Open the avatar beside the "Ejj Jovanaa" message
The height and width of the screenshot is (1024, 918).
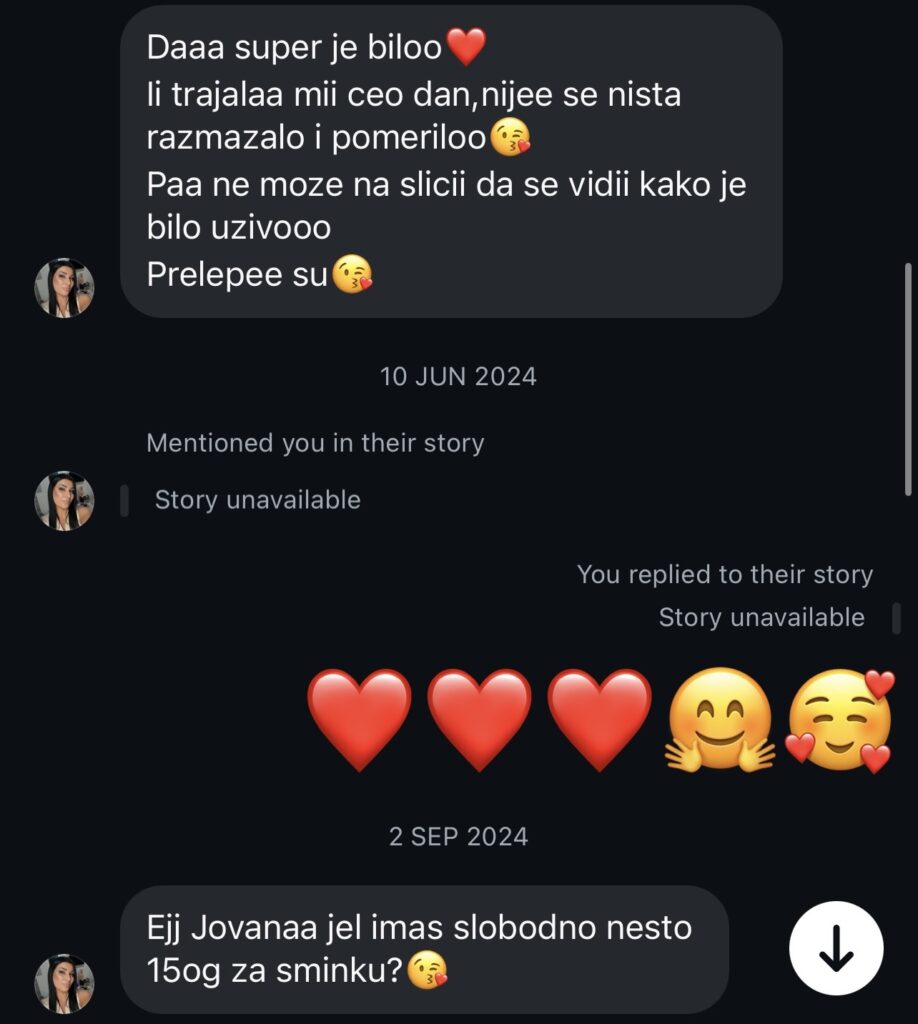coord(64,984)
